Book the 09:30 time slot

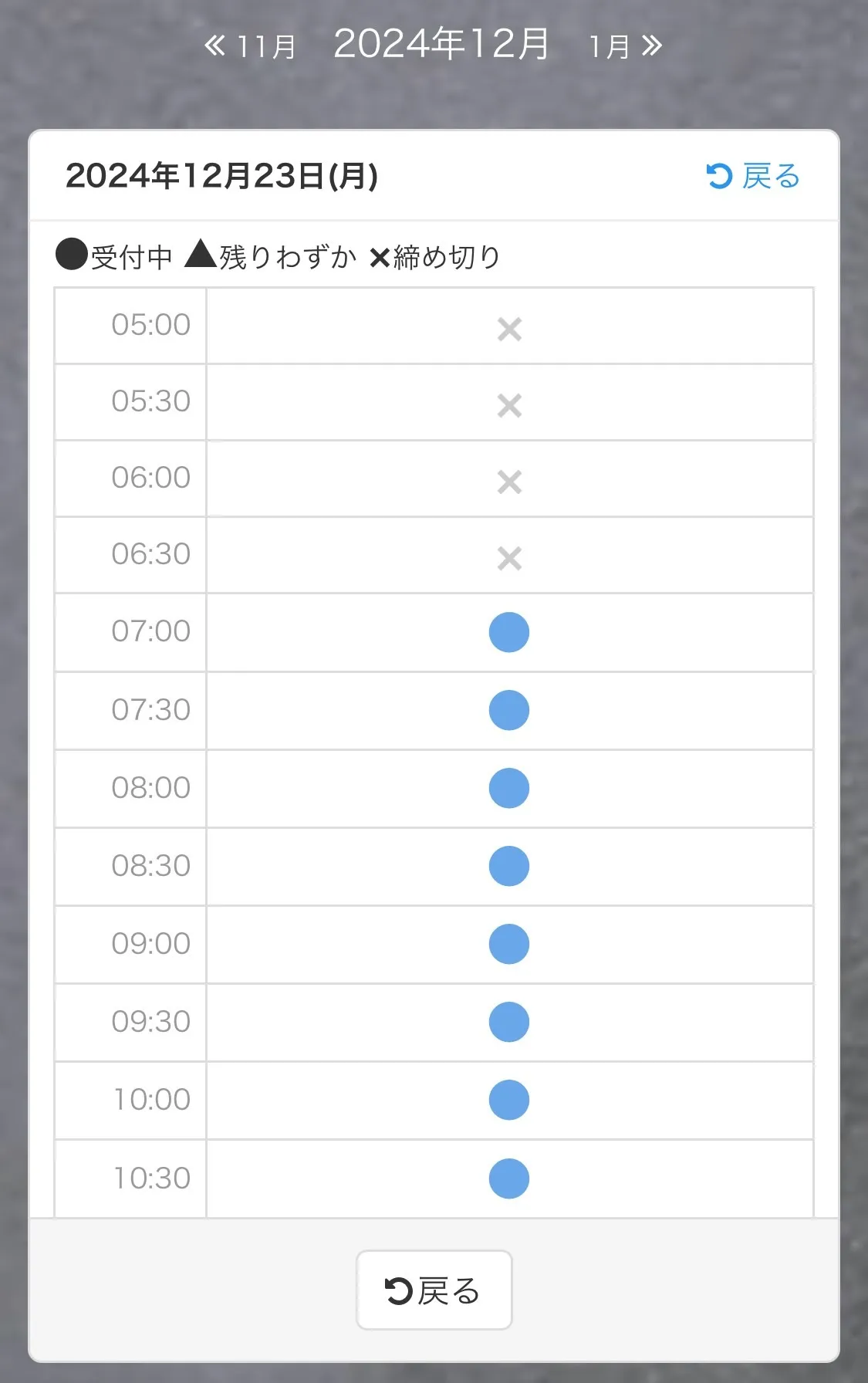pos(509,1022)
